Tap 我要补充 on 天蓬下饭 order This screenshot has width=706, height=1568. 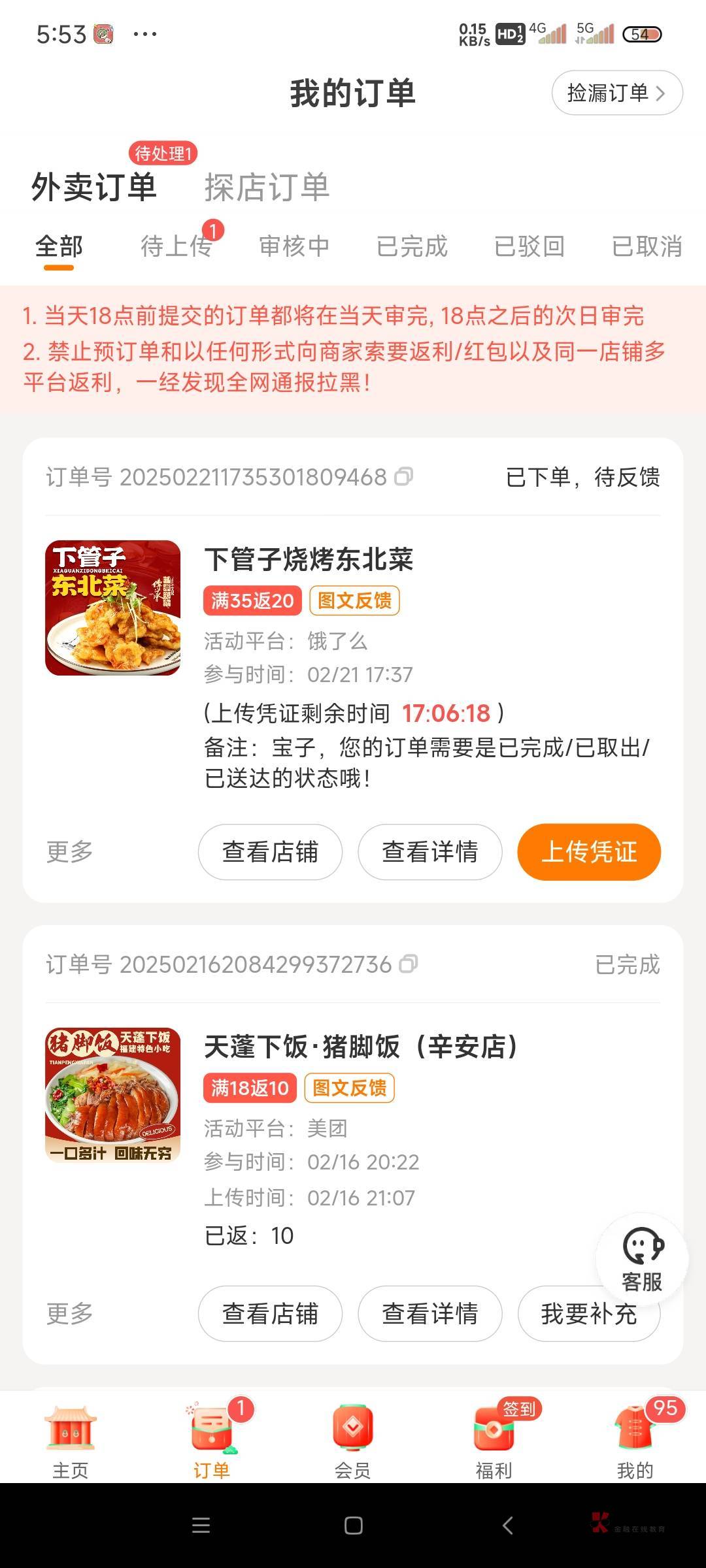click(589, 1313)
